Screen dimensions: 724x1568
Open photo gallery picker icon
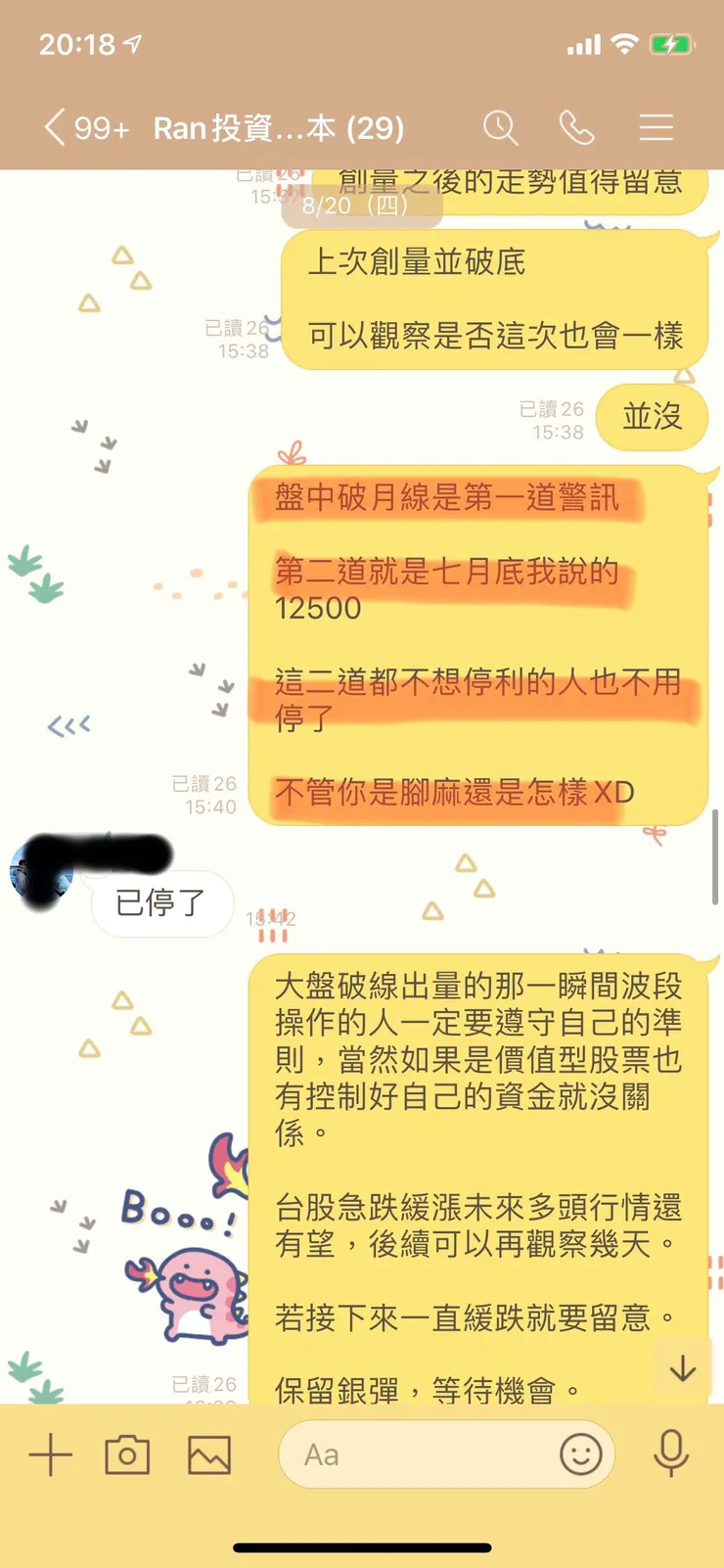[208, 1454]
